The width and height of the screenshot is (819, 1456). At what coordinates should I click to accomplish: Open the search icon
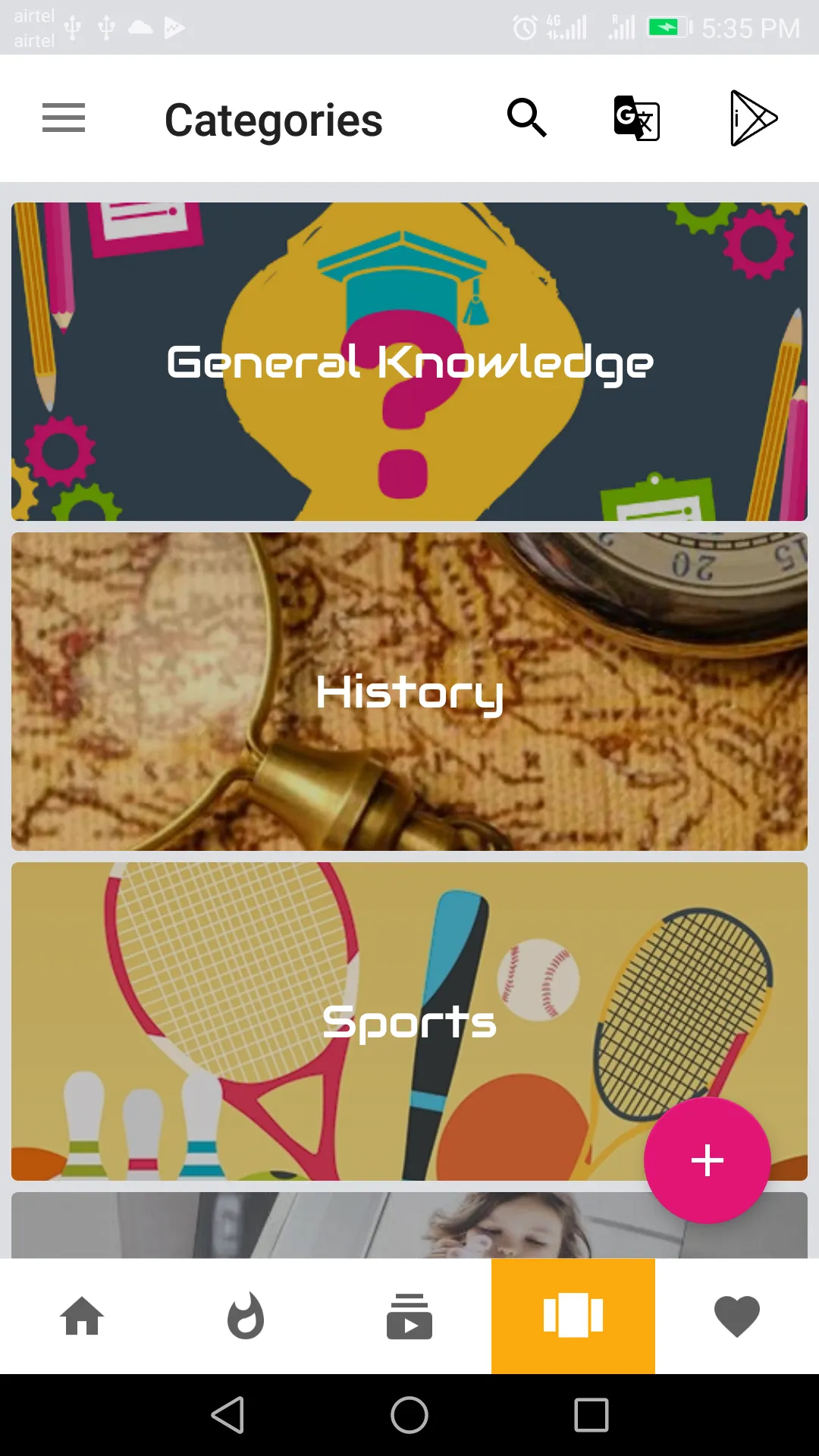coord(527,118)
